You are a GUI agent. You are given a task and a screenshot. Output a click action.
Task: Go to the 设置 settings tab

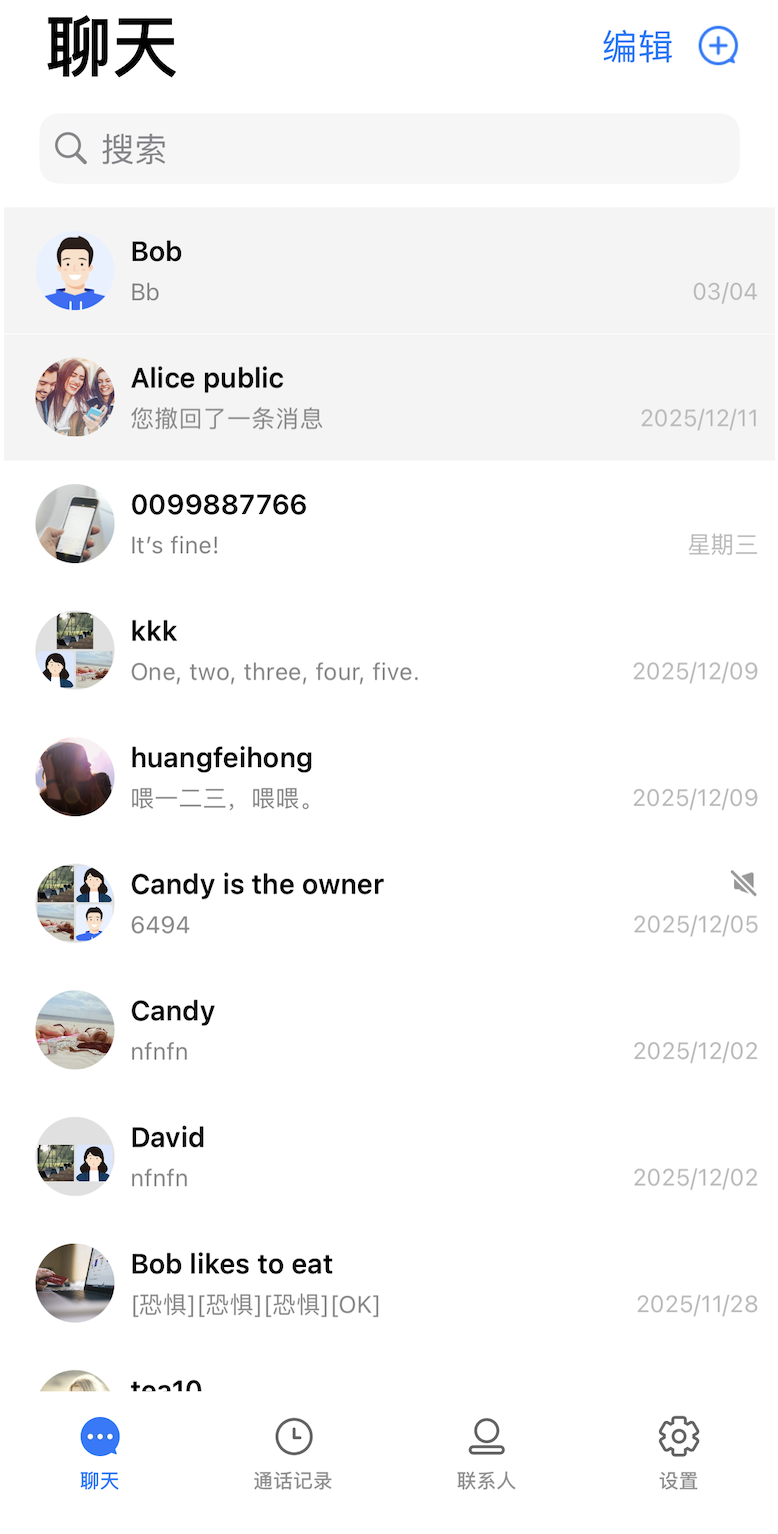click(679, 1454)
